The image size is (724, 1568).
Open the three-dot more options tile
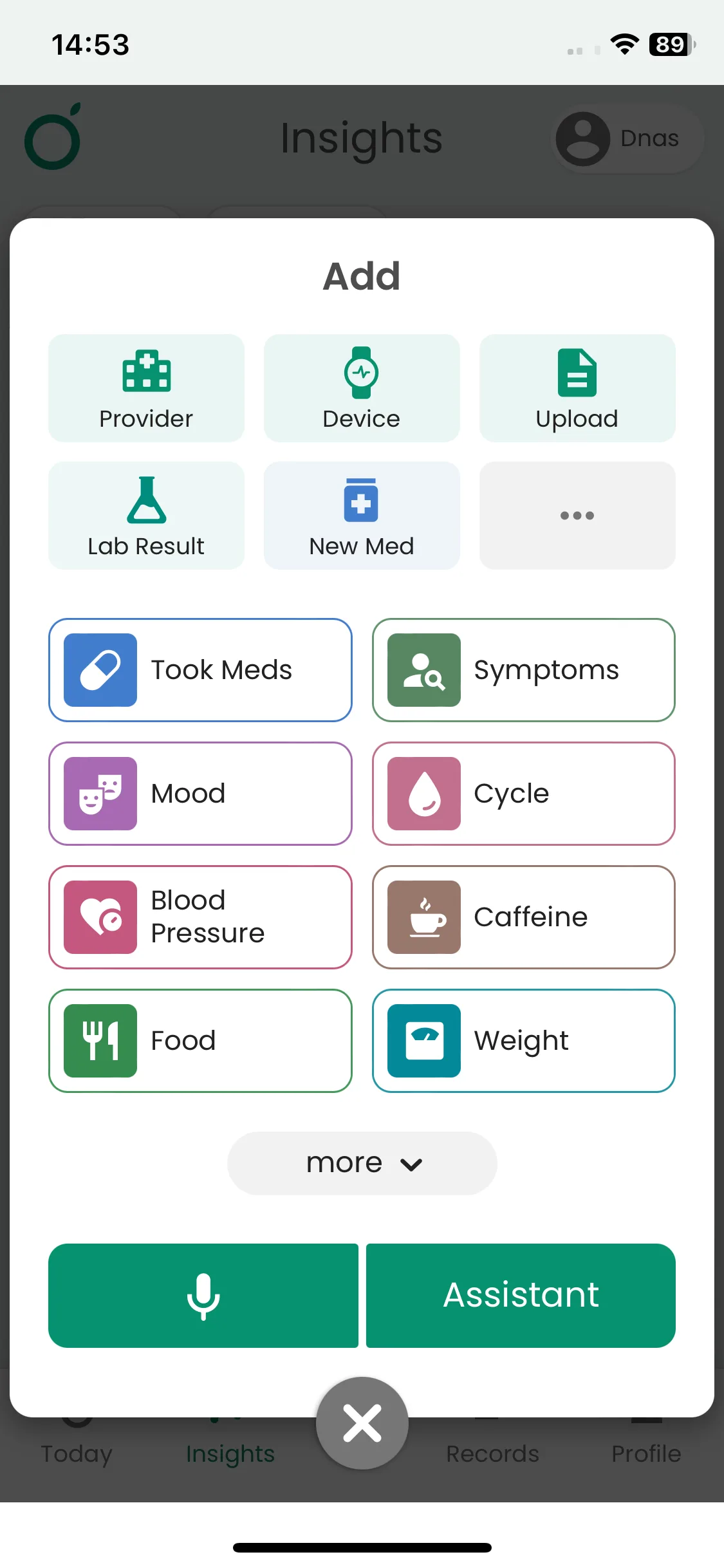coord(577,516)
